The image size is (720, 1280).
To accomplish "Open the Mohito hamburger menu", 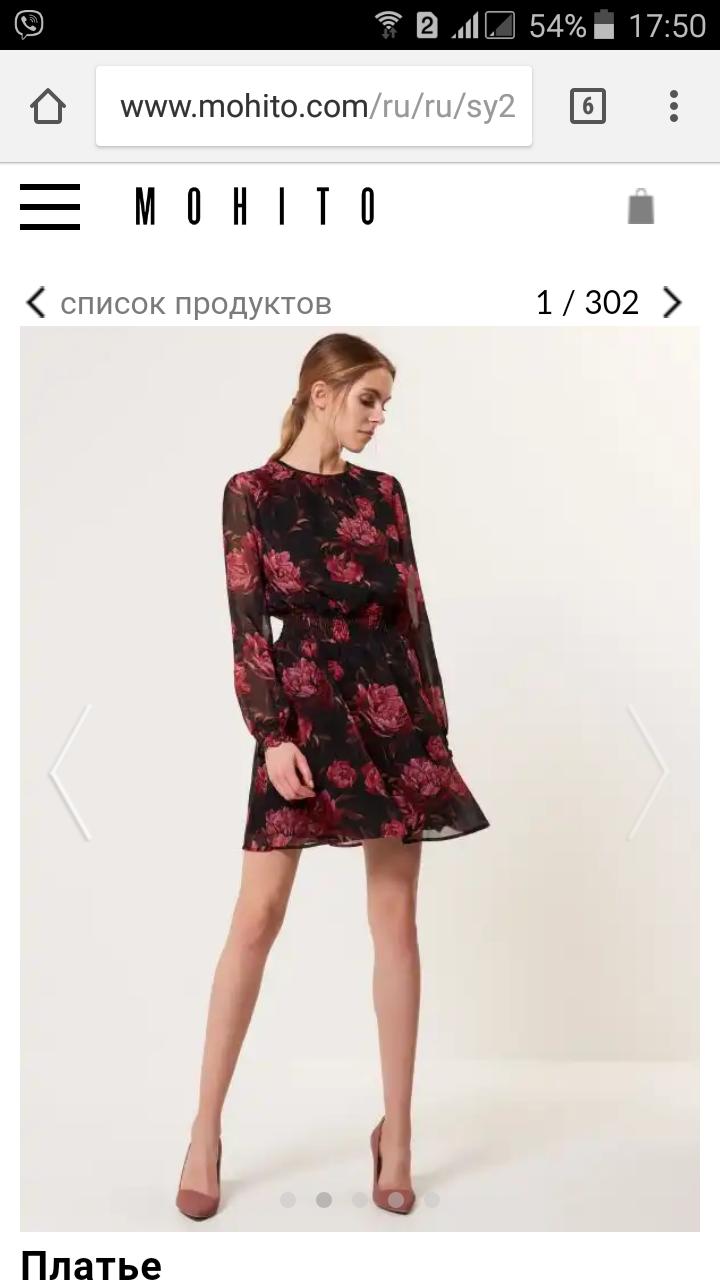I will click(50, 207).
